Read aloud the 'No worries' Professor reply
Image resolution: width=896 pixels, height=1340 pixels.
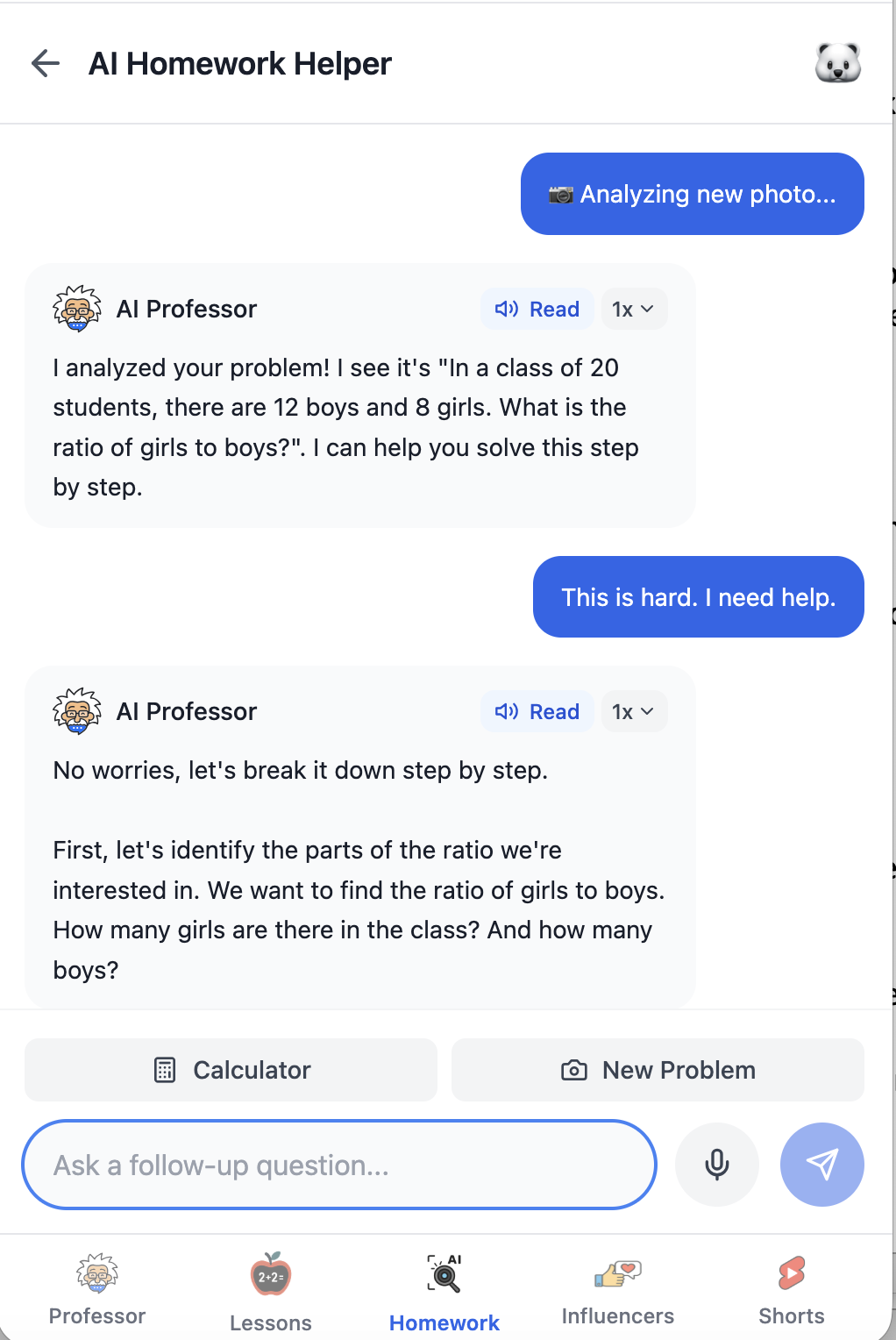(537, 712)
